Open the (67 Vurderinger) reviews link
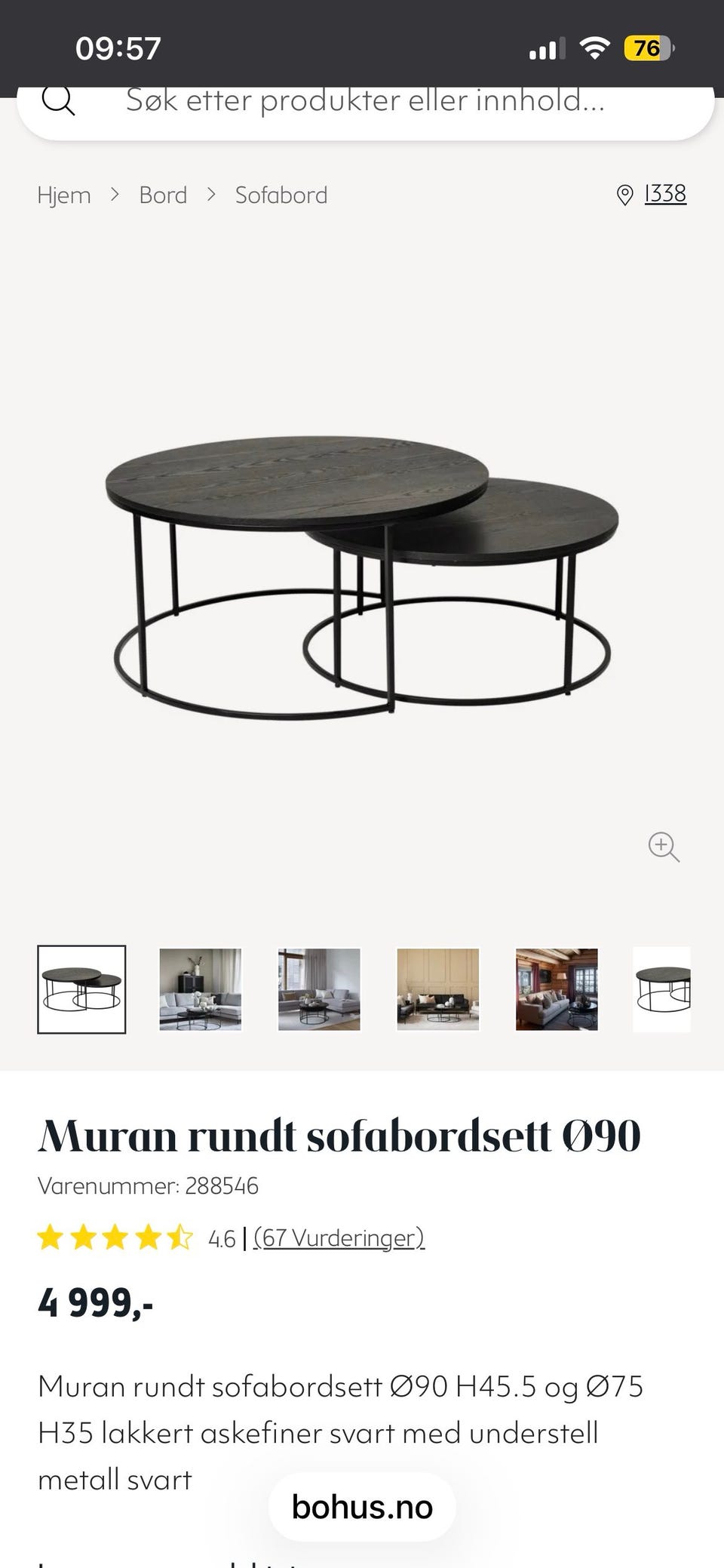The height and width of the screenshot is (1568, 724). 339,1237
